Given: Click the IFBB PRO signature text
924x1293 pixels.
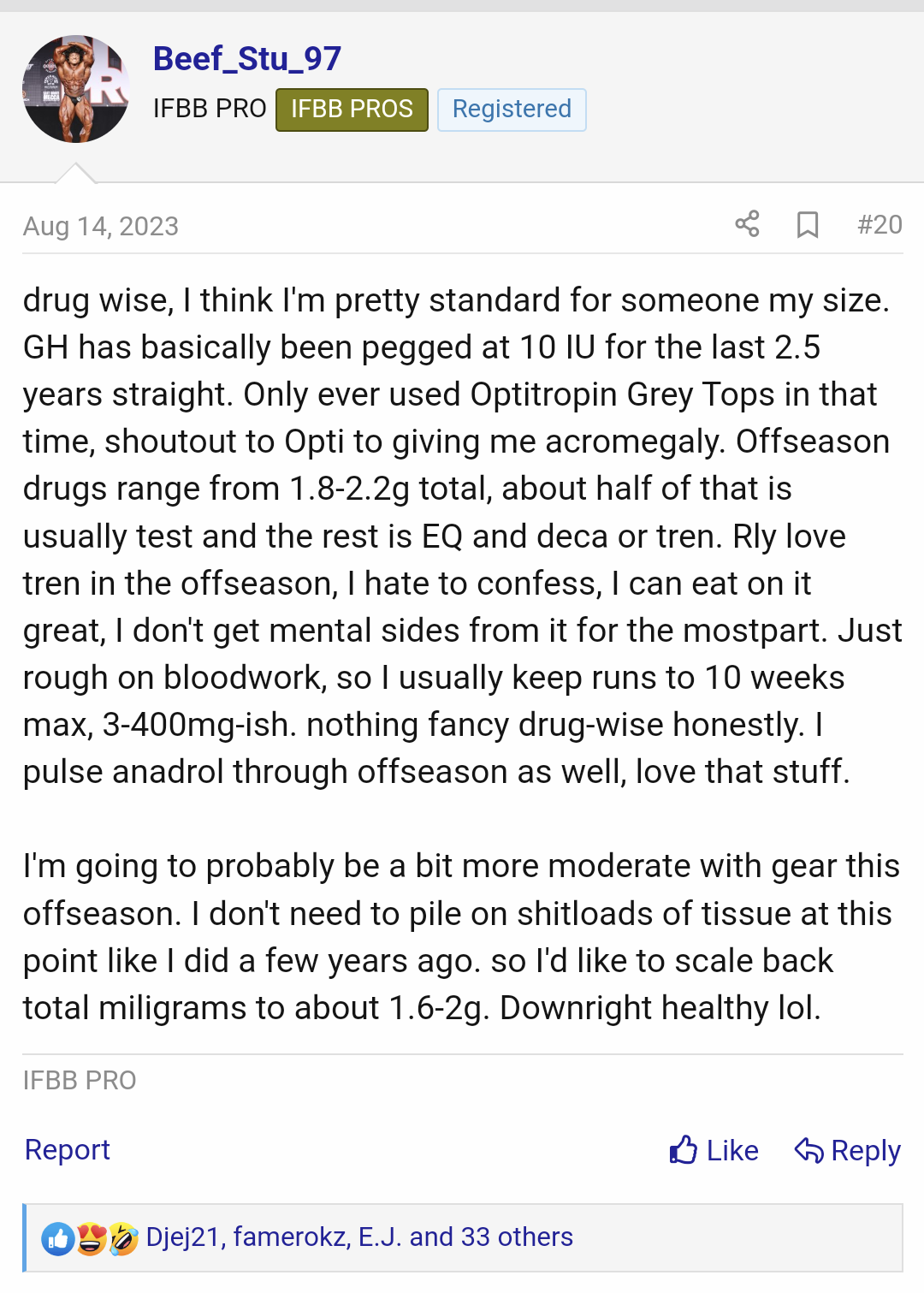Looking at the screenshot, I should (80, 1081).
